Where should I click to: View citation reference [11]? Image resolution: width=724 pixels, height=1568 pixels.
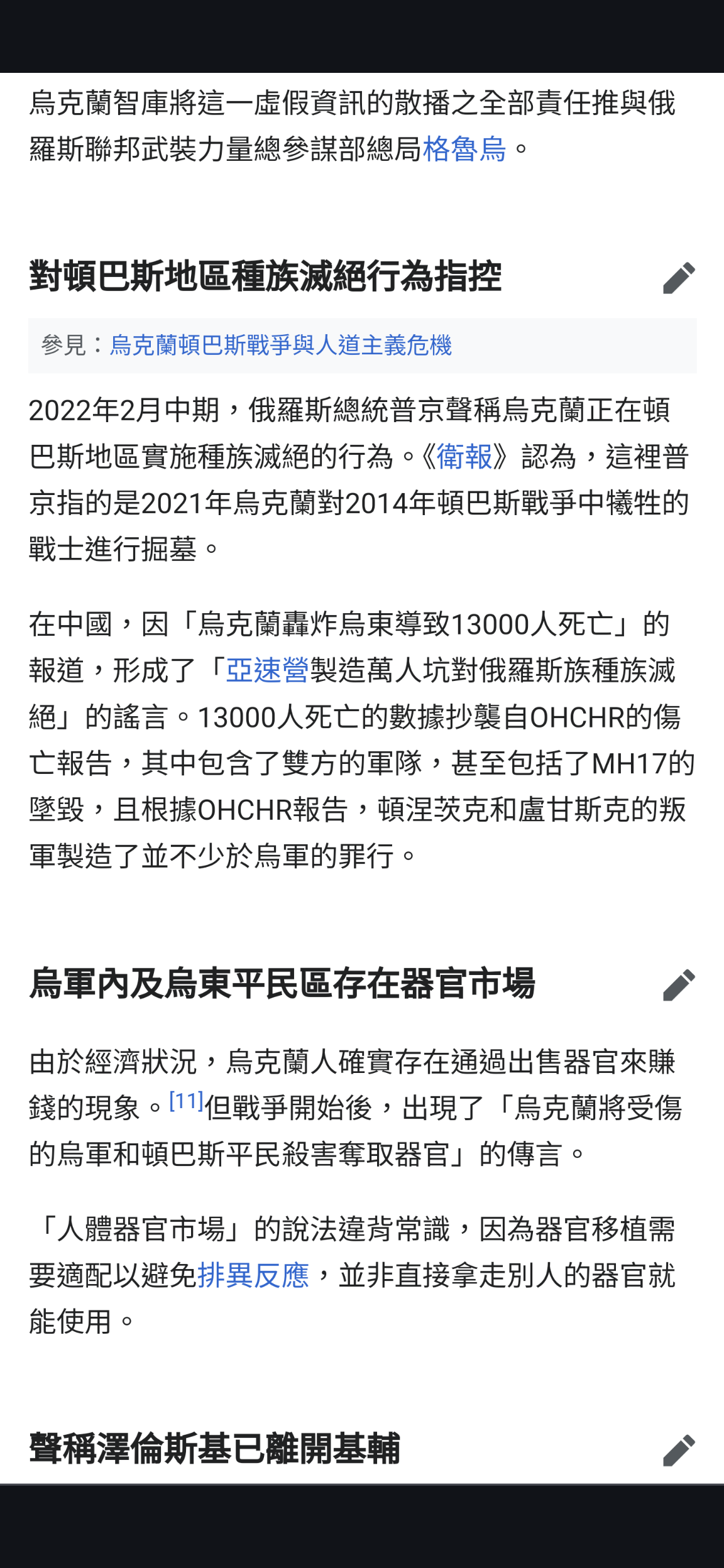point(186,1101)
